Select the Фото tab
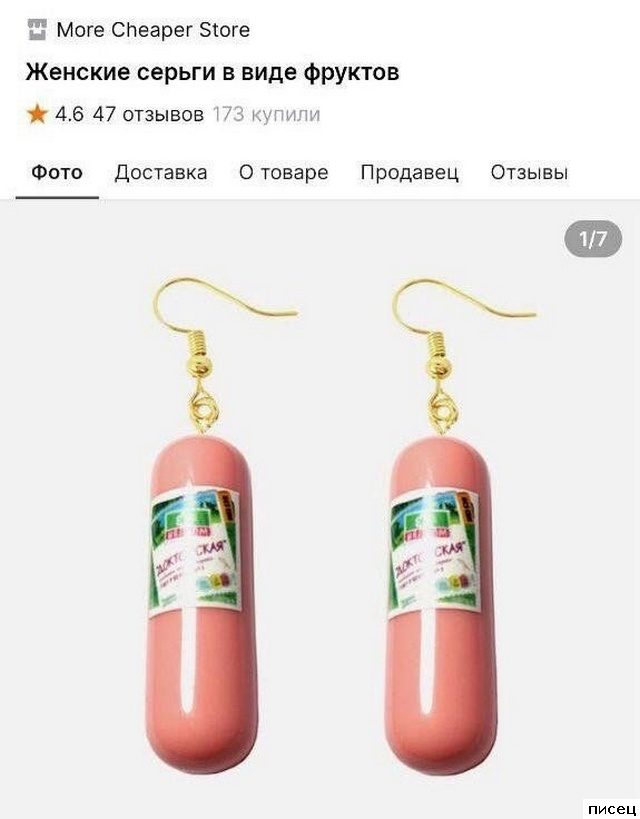Viewport: 640px width, 819px height. click(57, 173)
